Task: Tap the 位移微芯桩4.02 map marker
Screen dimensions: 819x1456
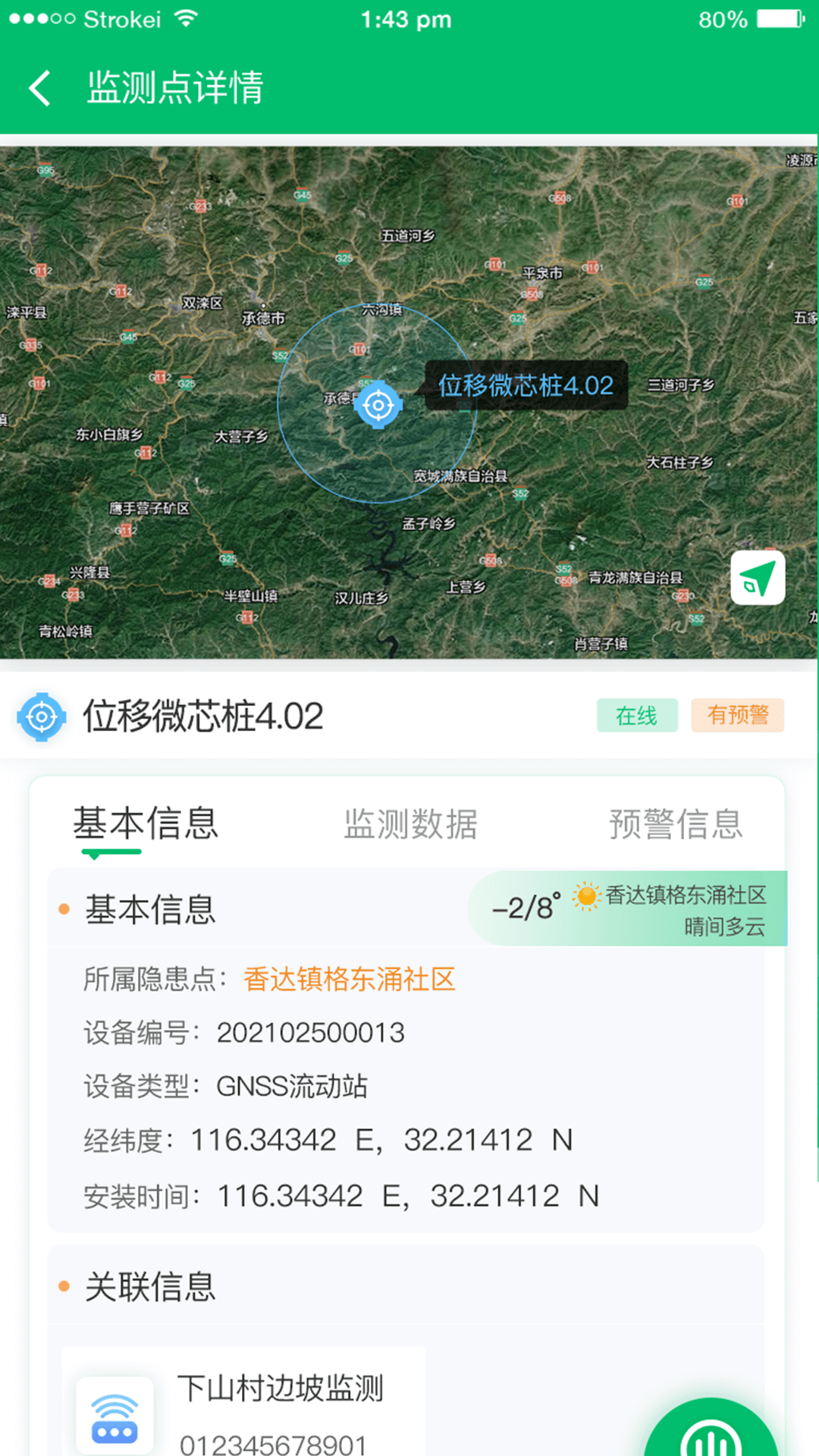Action: point(378,405)
